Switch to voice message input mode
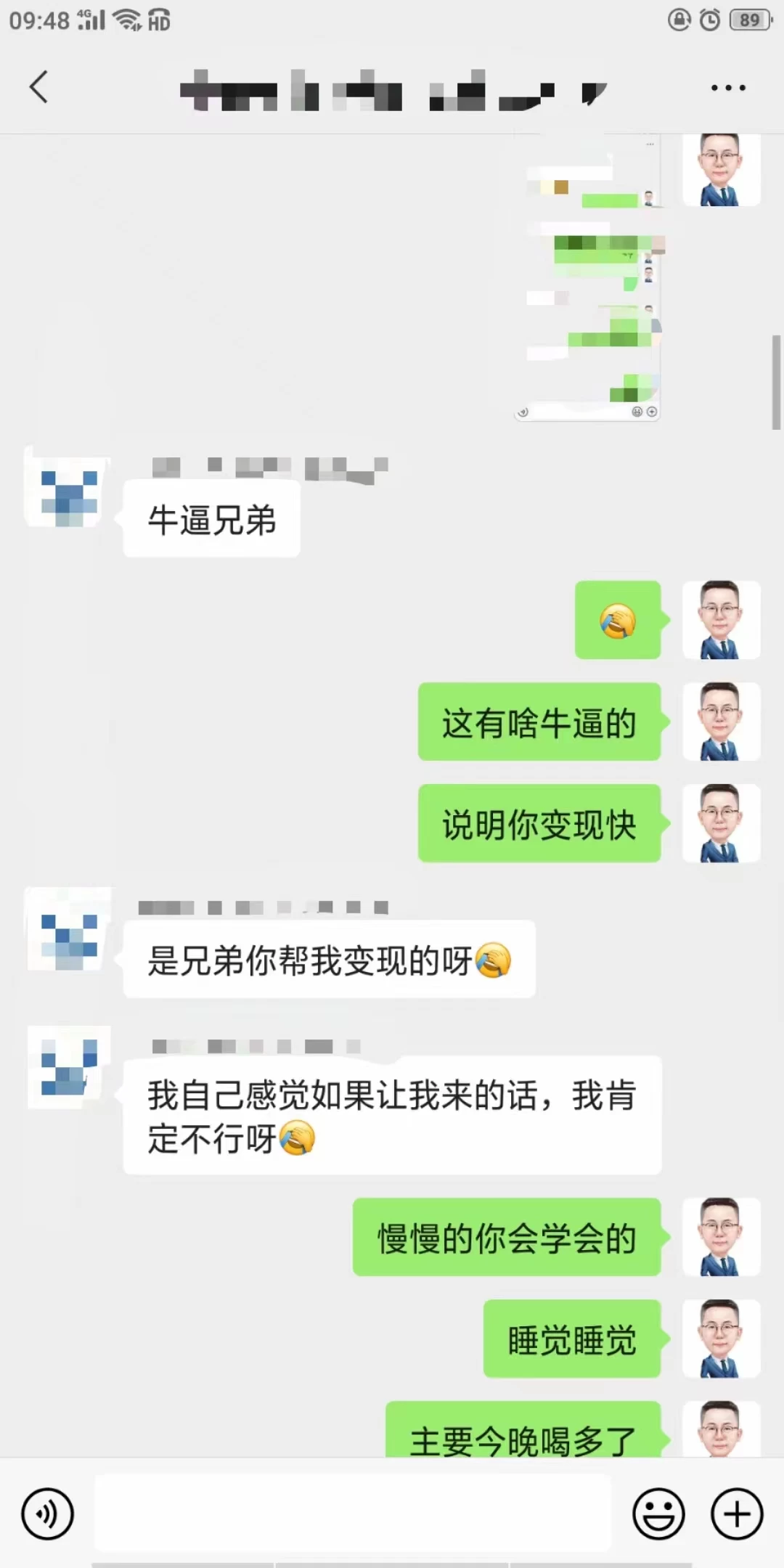The image size is (784, 1568). [x=48, y=1515]
